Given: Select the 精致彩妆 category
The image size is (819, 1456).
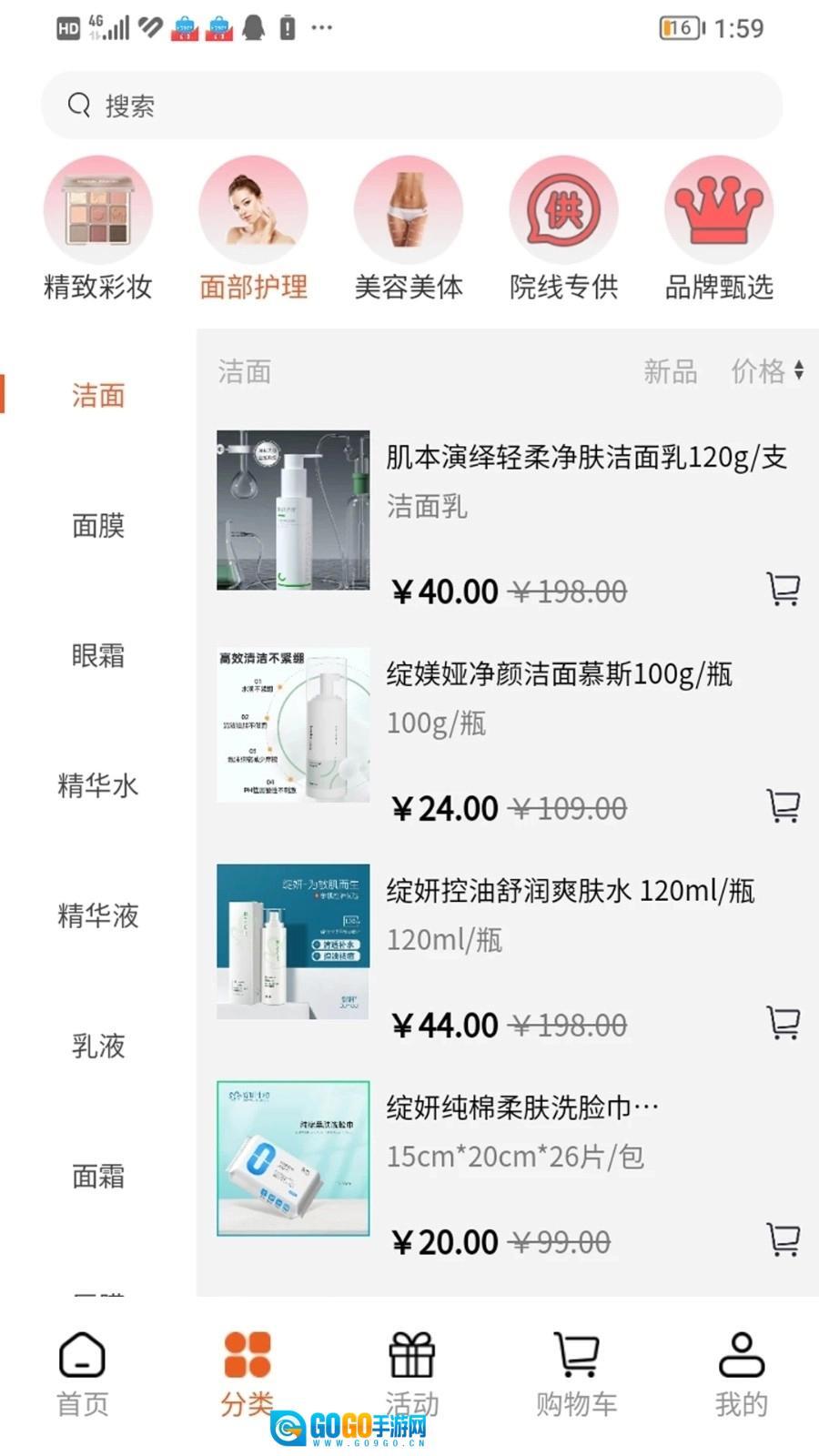Looking at the screenshot, I should (98, 227).
